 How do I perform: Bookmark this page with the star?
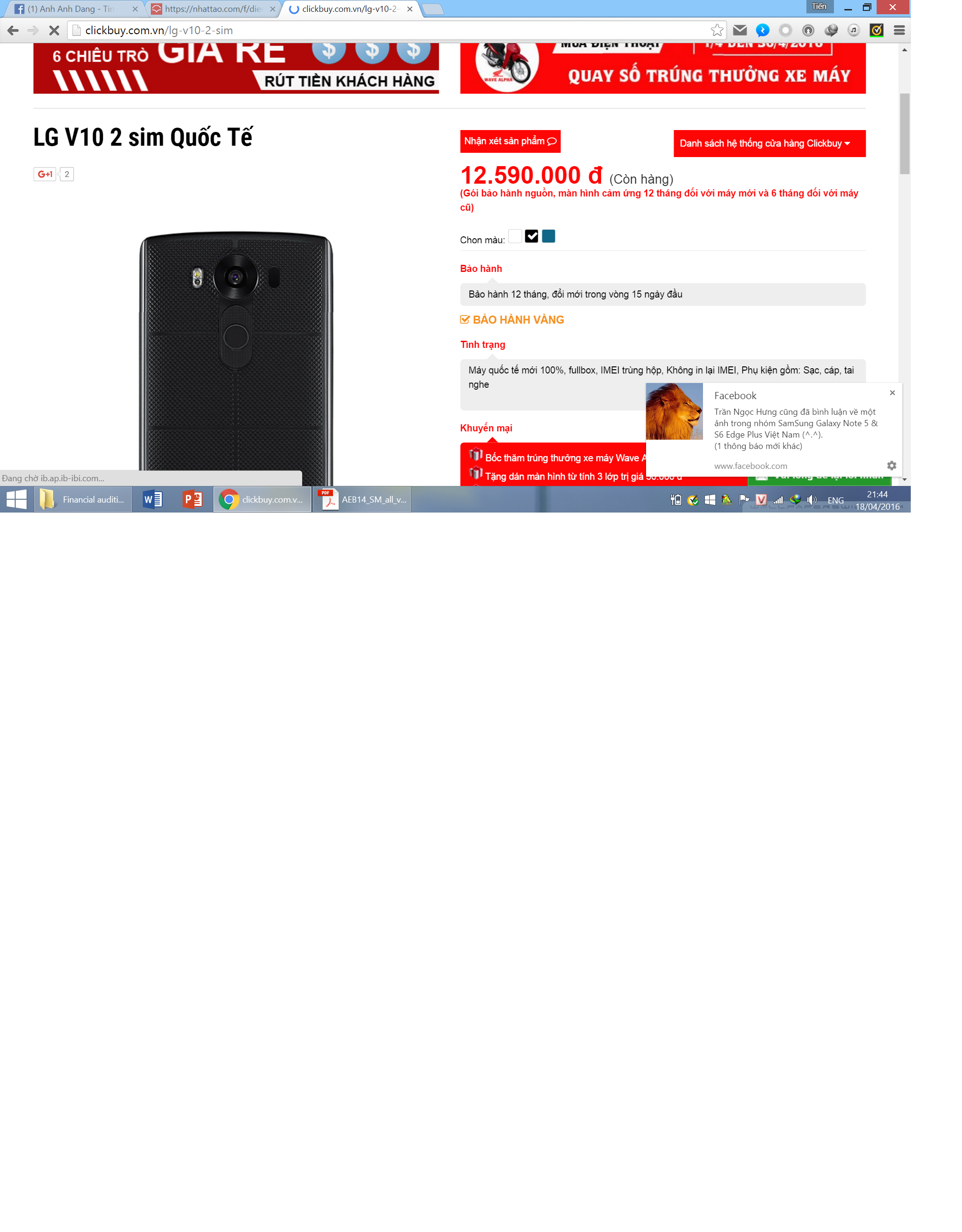tap(717, 30)
